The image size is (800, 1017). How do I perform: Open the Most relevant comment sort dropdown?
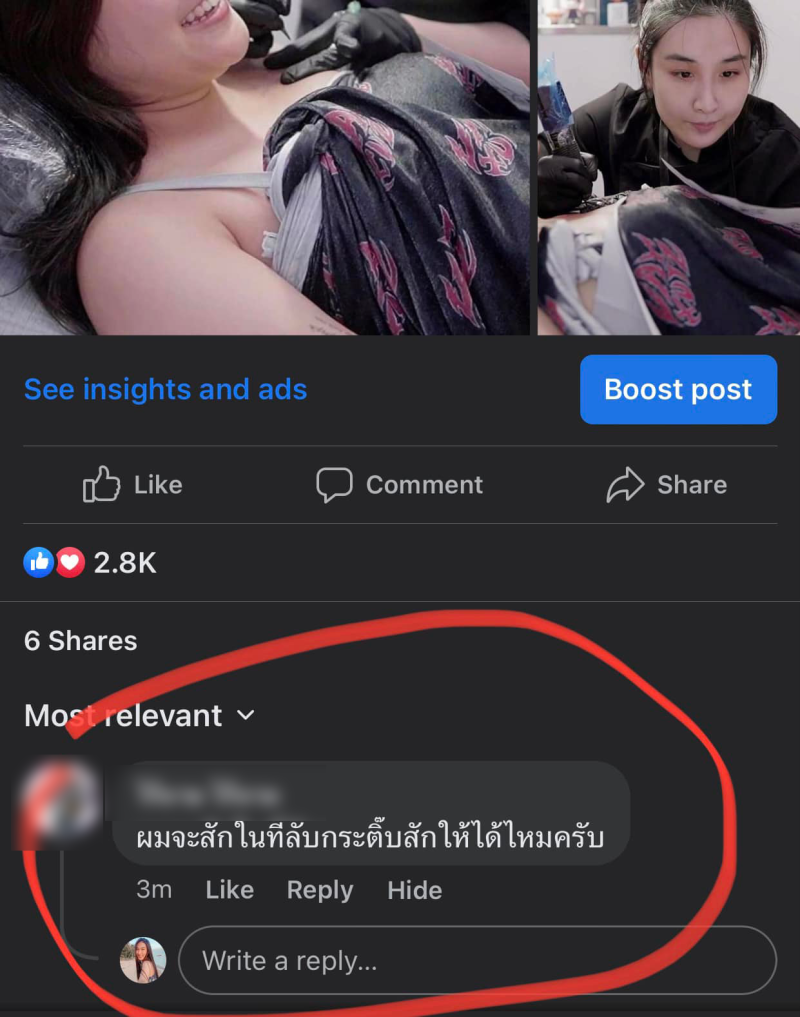pyautogui.click(x=140, y=716)
